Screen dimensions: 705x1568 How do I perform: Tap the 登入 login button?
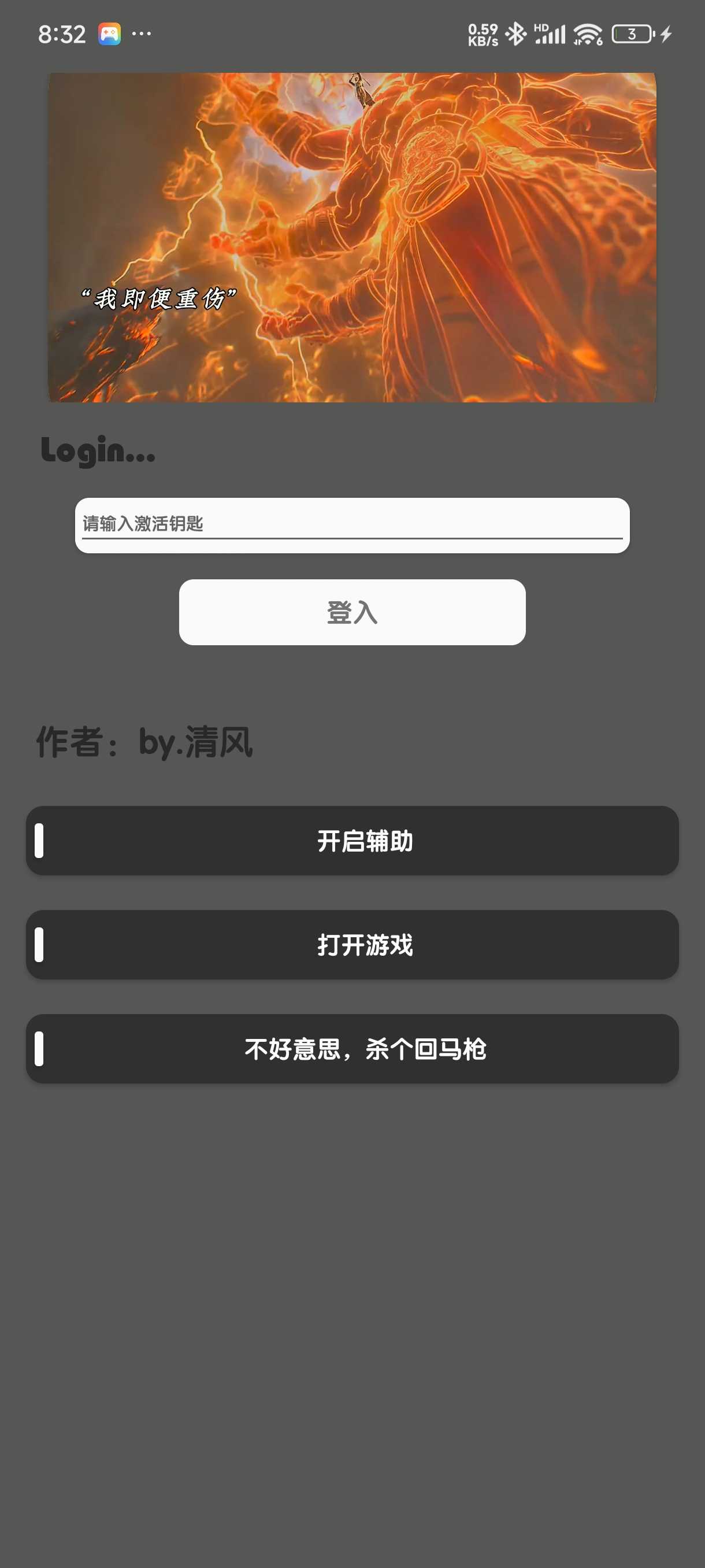(351, 612)
